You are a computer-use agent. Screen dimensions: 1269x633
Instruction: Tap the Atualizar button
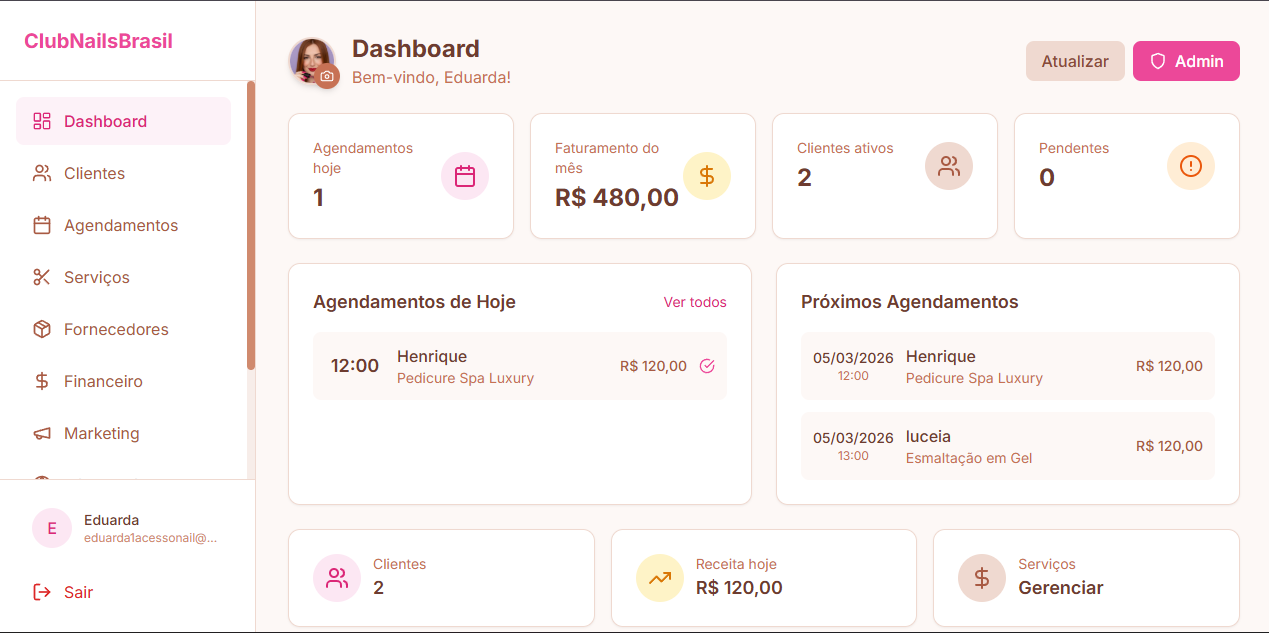(x=1075, y=61)
